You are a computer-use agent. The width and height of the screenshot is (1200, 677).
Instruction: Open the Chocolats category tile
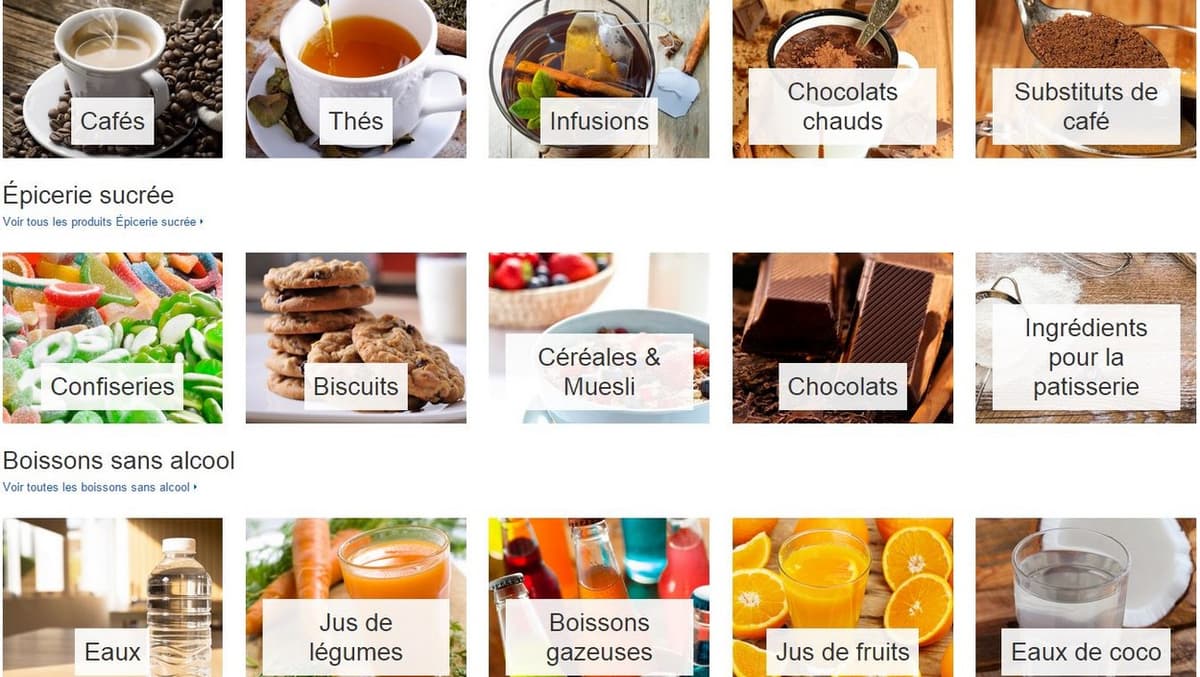[x=842, y=338]
